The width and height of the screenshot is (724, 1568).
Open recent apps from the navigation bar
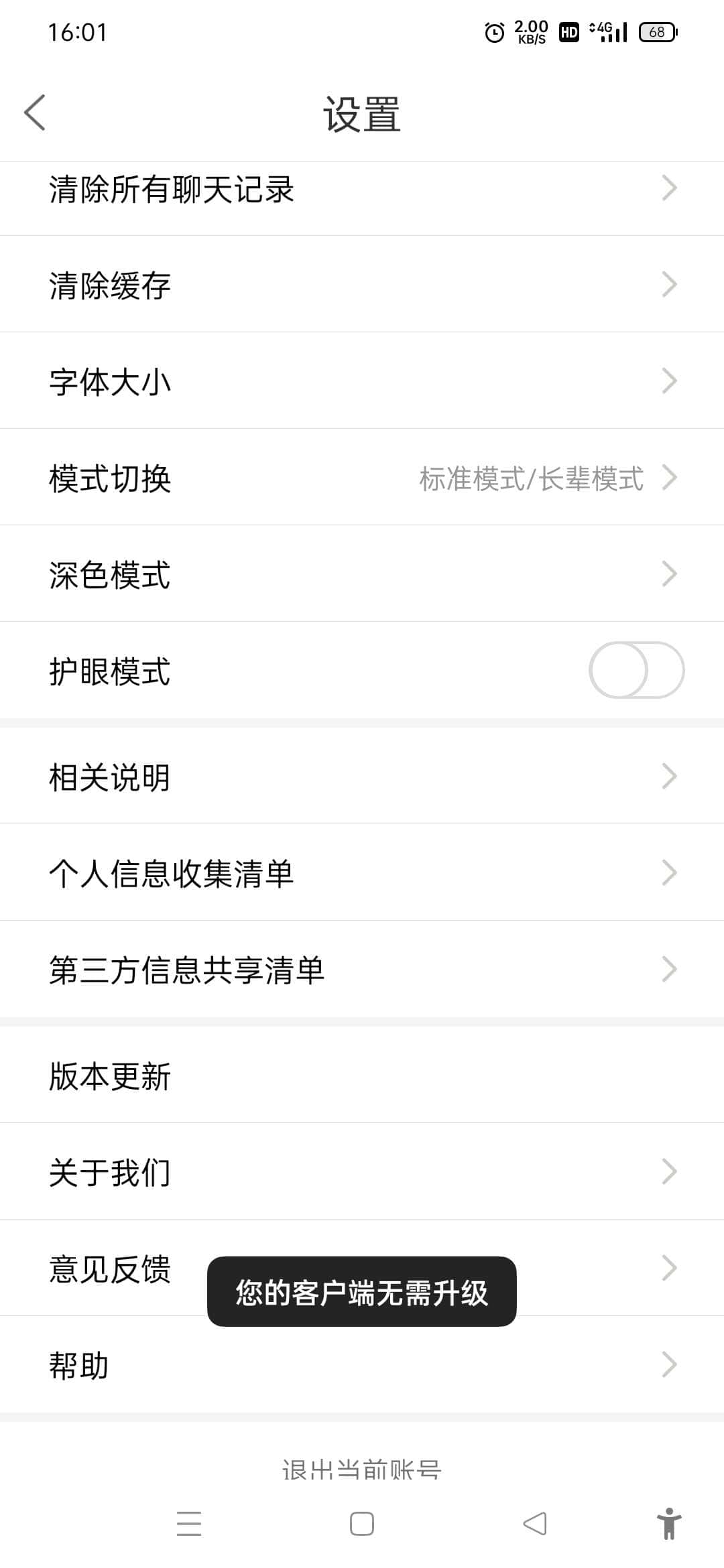(189, 1524)
